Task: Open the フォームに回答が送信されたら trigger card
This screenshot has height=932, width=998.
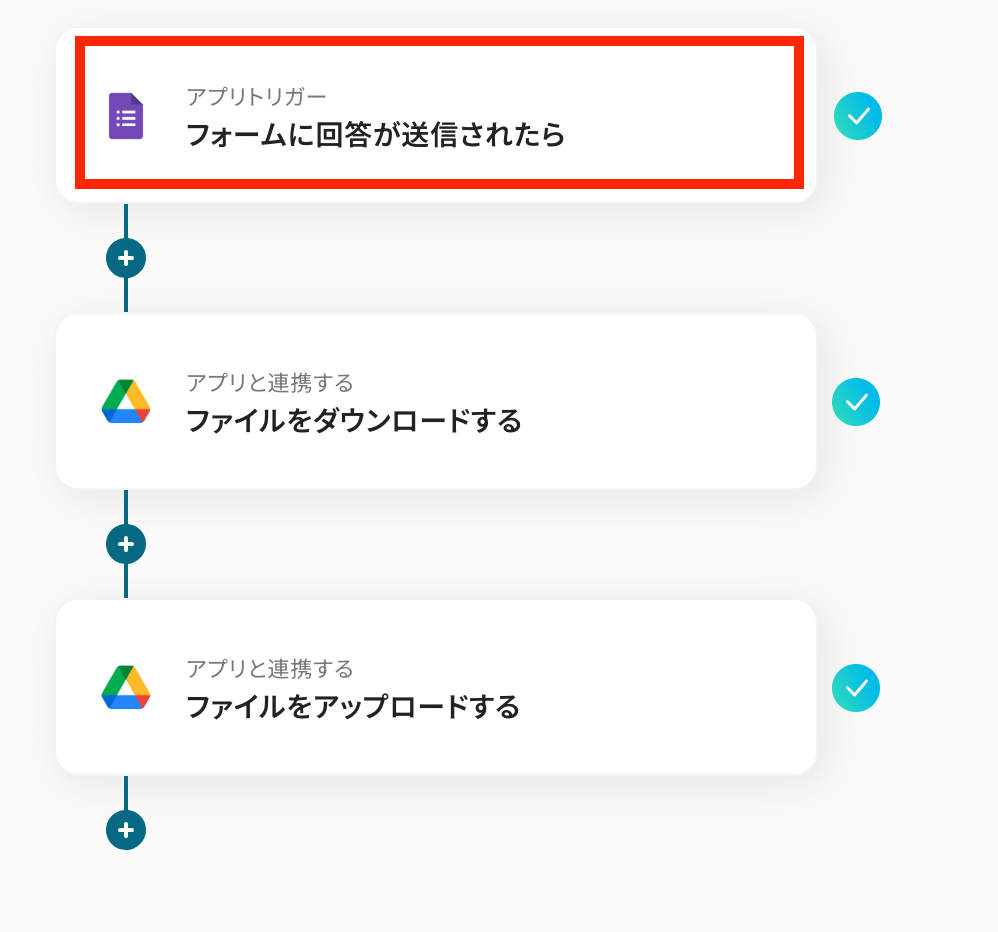Action: click(438, 116)
